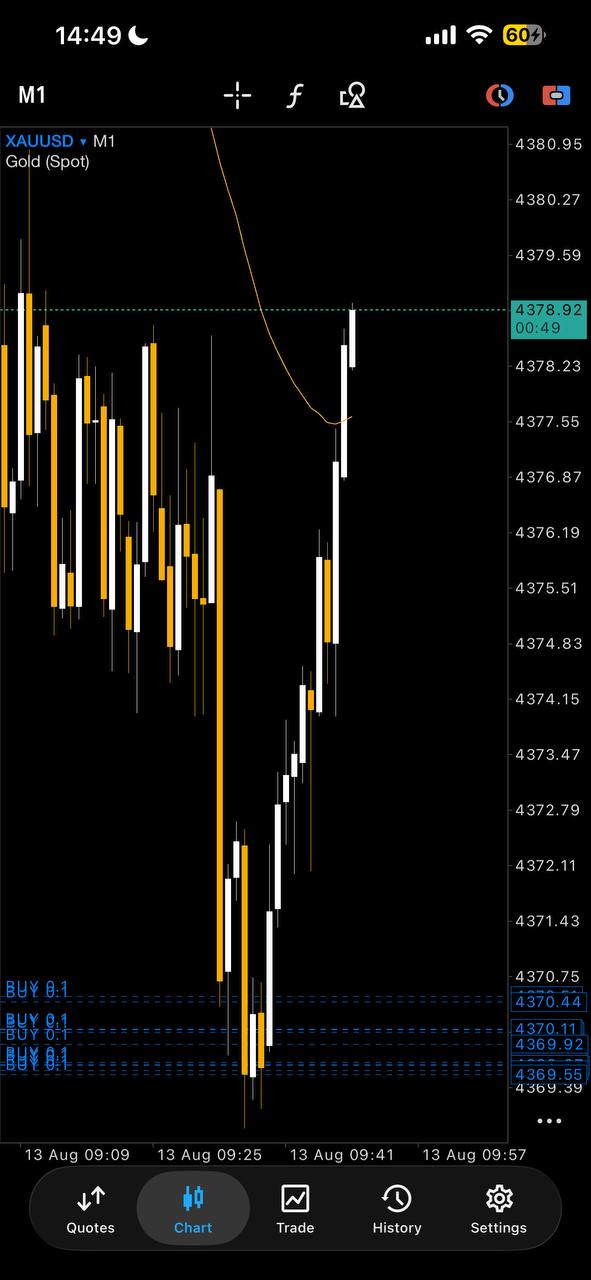Open the indicators function menu
Screen dimensions: 591x1280
[x=295, y=95]
